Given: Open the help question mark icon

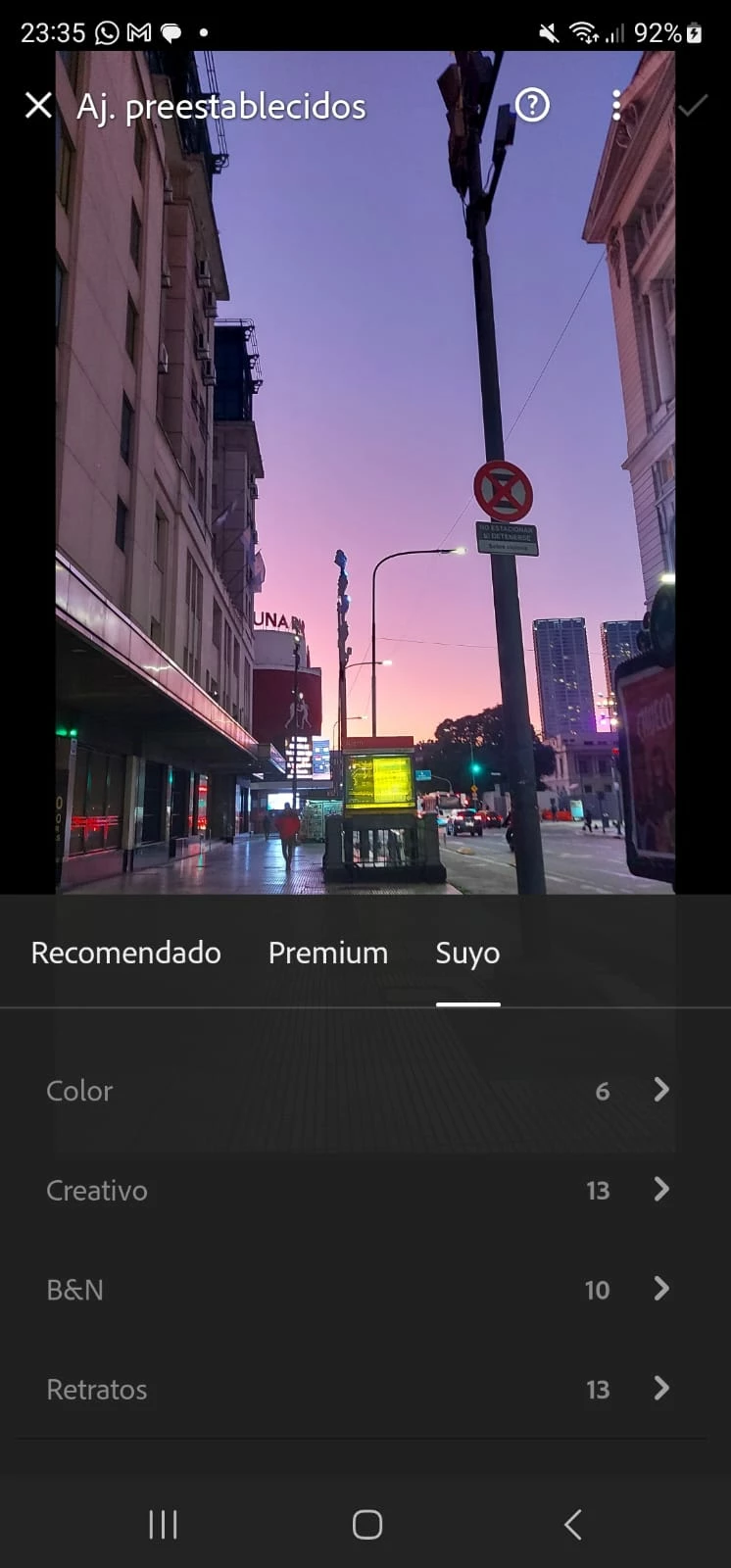Looking at the screenshot, I should (x=532, y=105).
